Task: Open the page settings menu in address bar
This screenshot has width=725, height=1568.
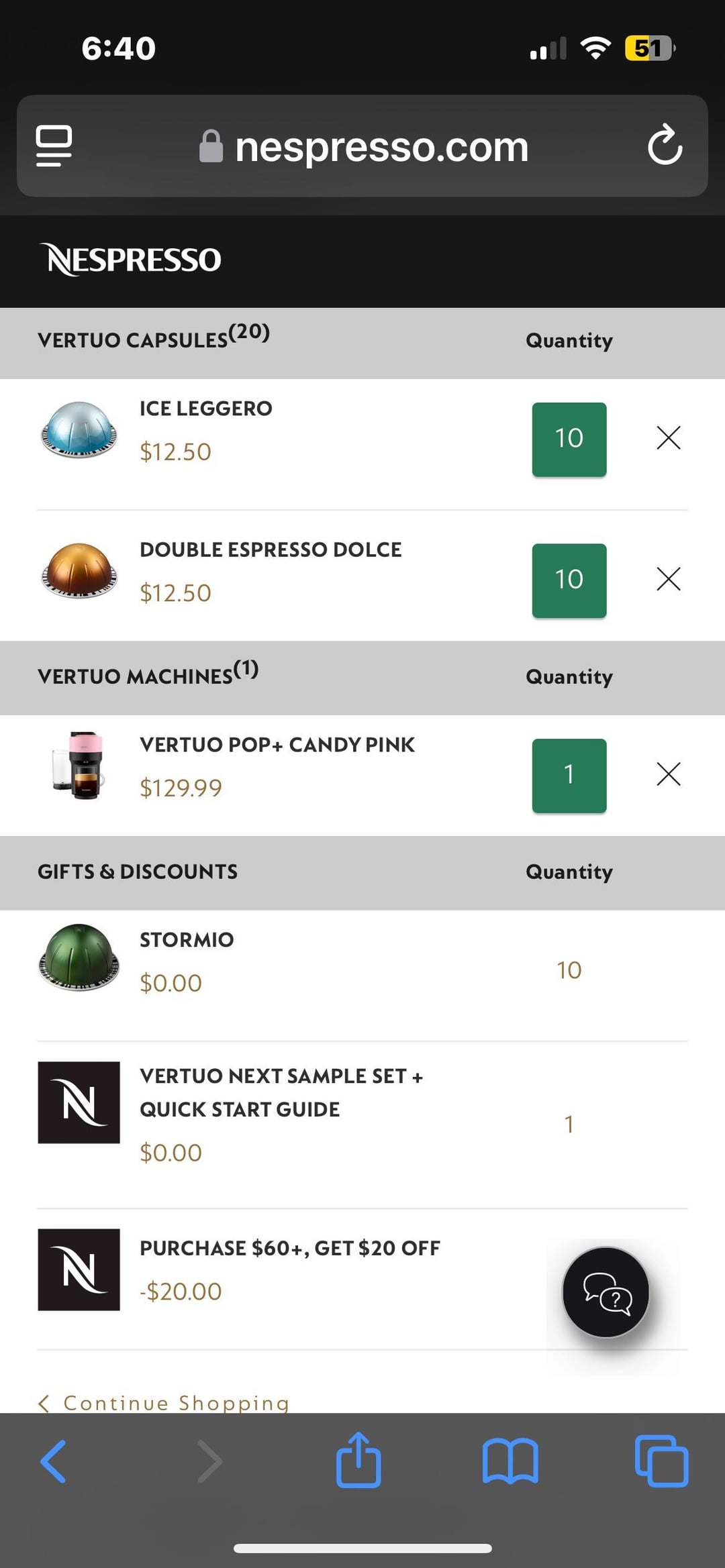Action: pos(54,146)
